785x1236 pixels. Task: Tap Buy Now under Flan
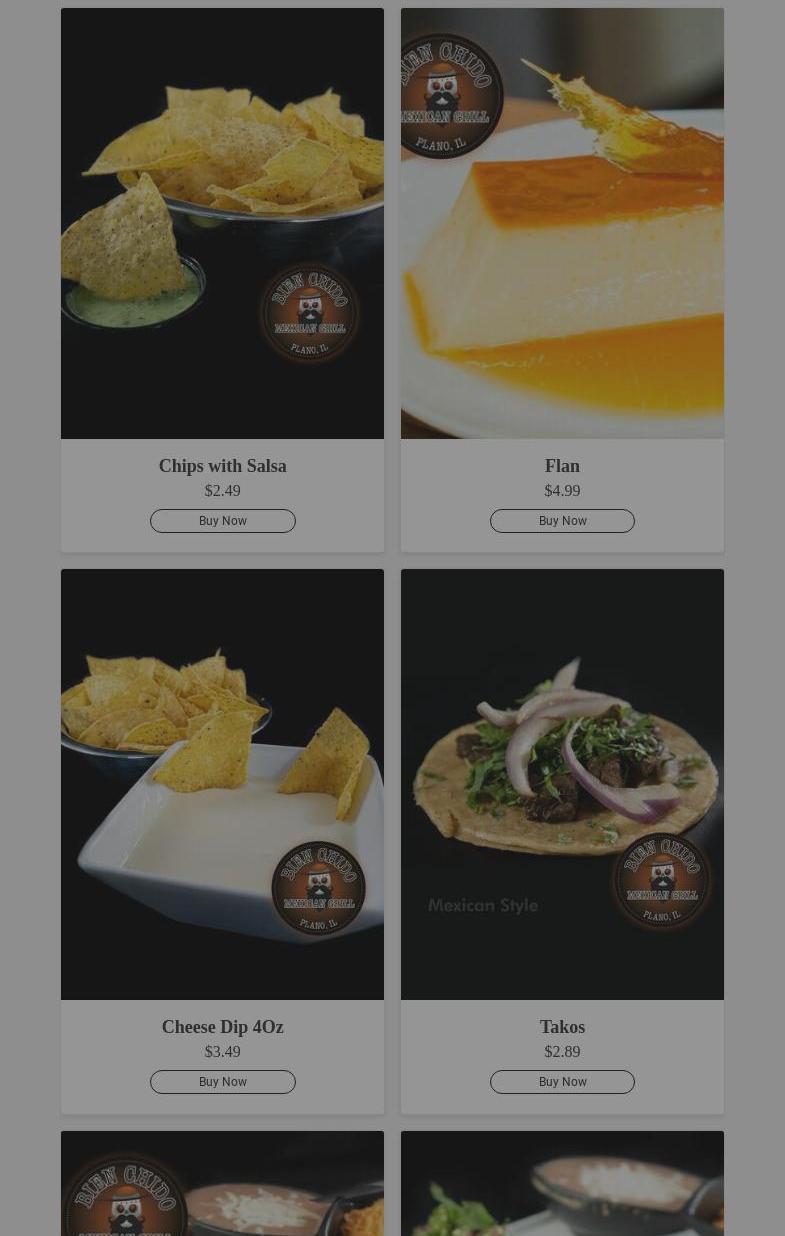562,521
